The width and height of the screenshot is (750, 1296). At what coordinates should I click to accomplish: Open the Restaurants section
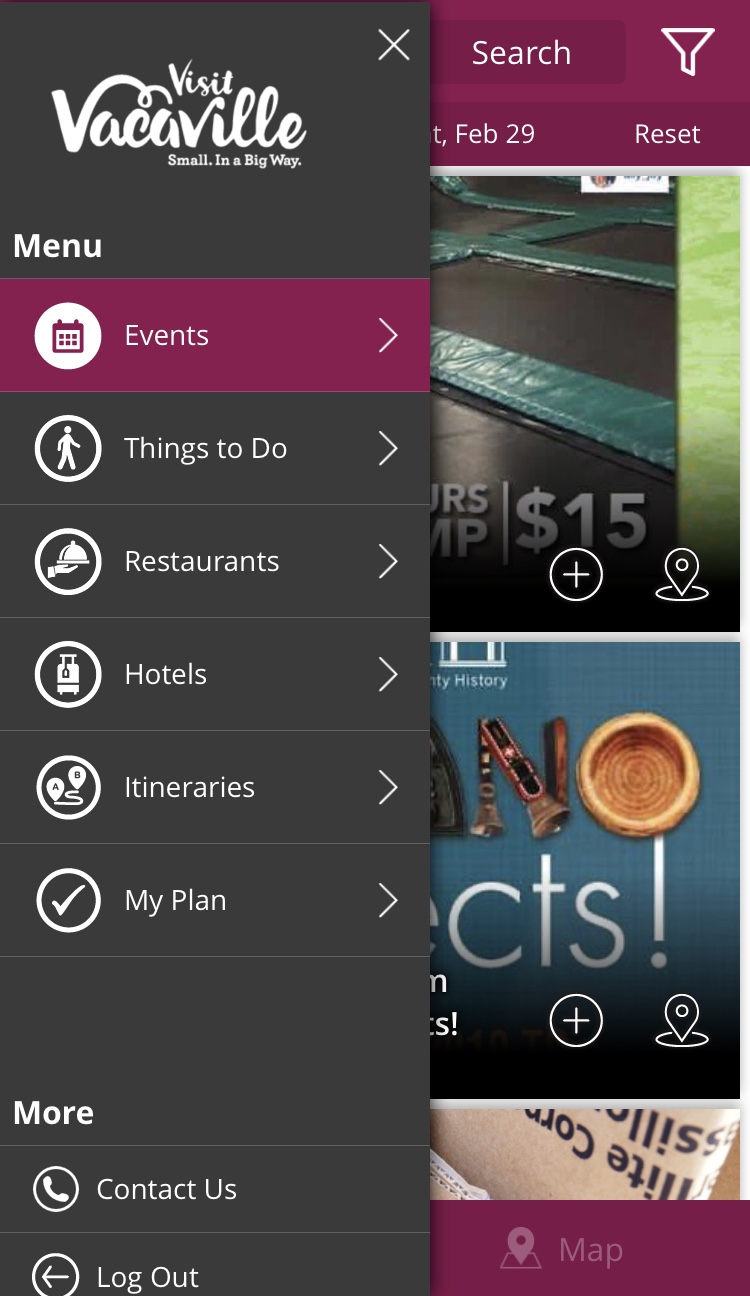[215, 561]
